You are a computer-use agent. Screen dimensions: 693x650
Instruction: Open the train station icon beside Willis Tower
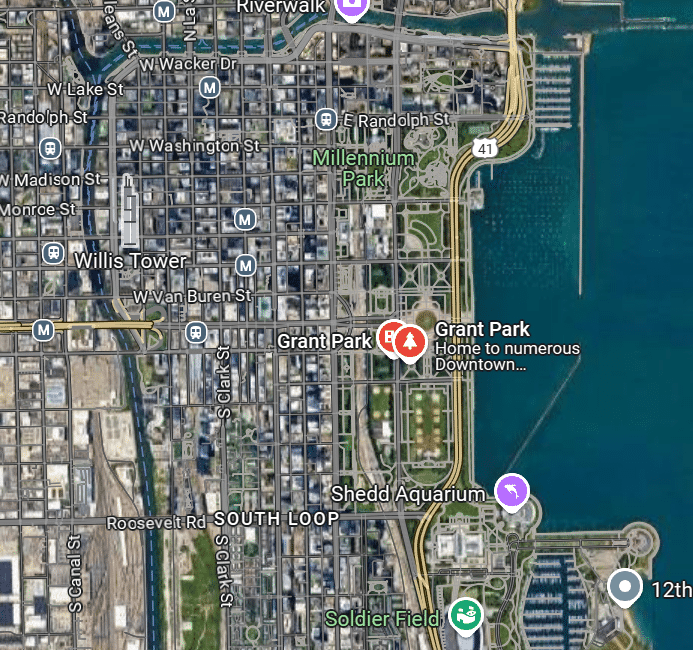(x=54, y=252)
